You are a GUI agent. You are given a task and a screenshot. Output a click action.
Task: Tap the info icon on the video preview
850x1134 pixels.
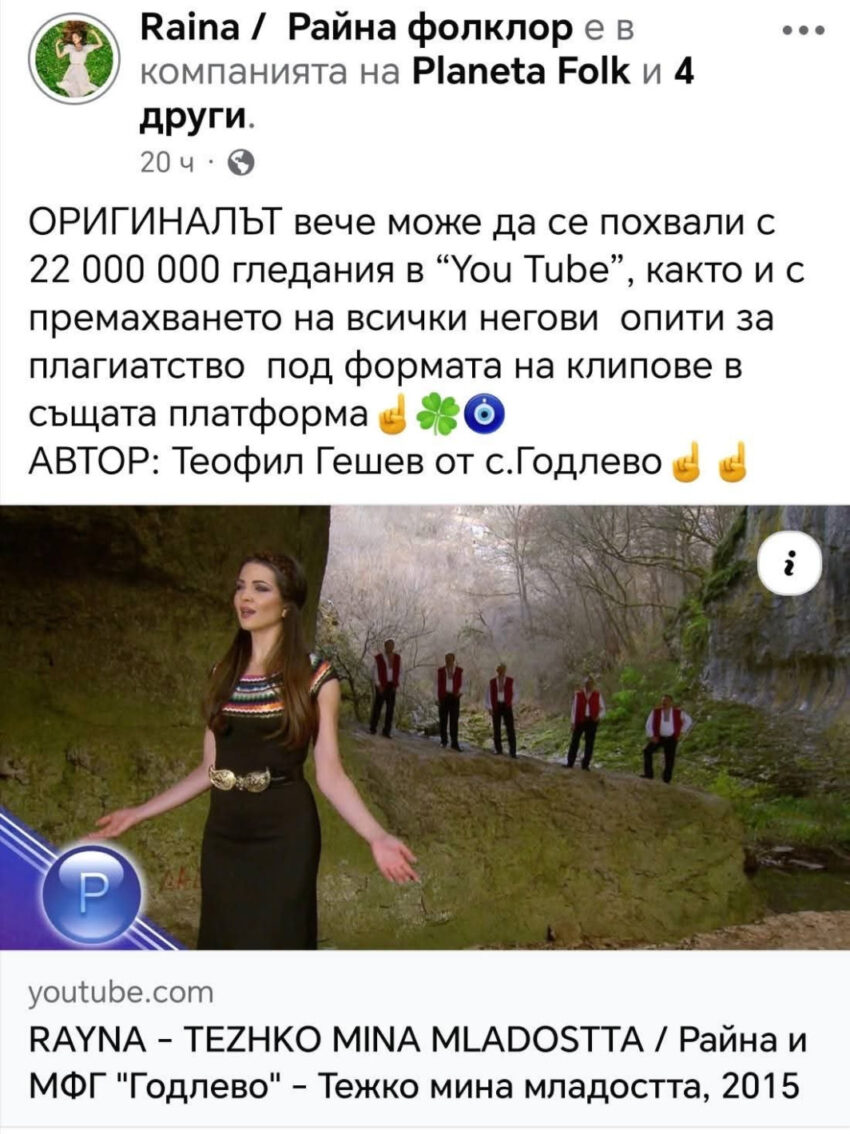coord(790,566)
